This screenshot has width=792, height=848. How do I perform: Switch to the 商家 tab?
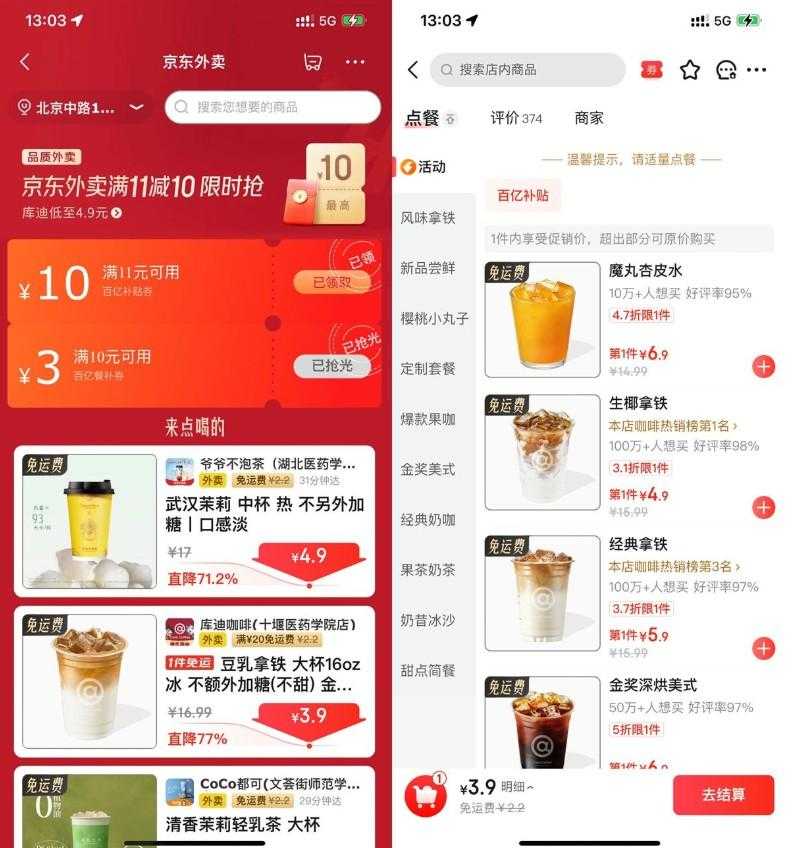(x=589, y=118)
